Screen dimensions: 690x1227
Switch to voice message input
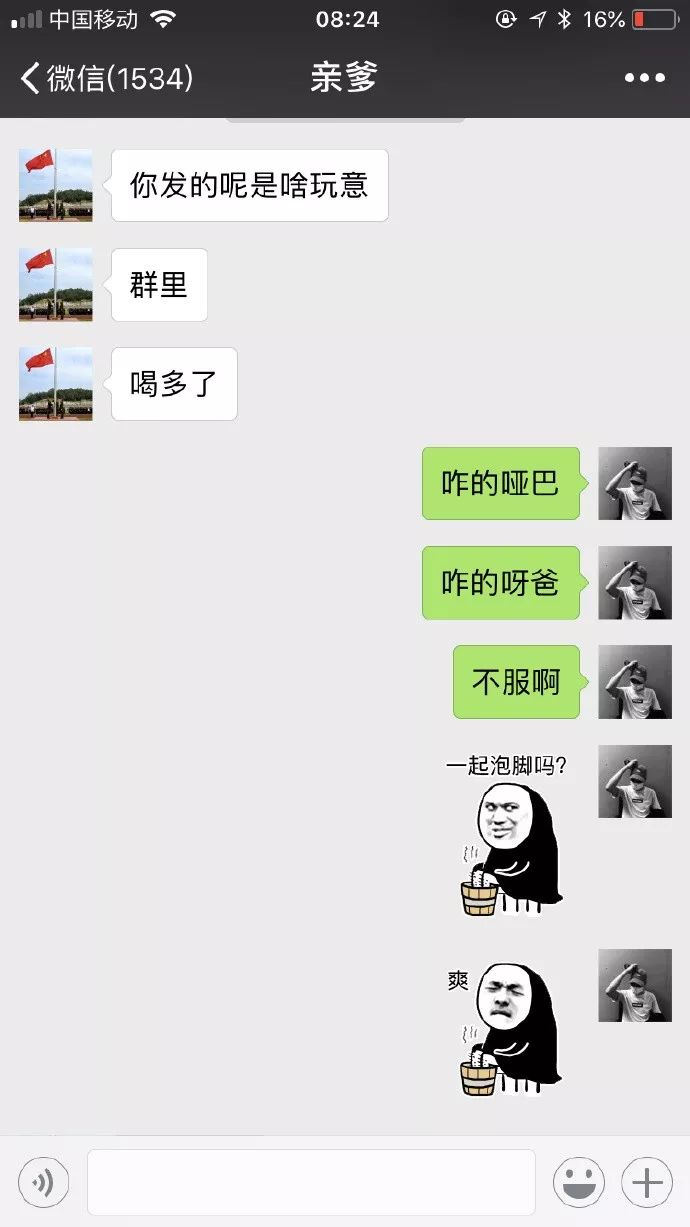pyautogui.click(x=43, y=1183)
